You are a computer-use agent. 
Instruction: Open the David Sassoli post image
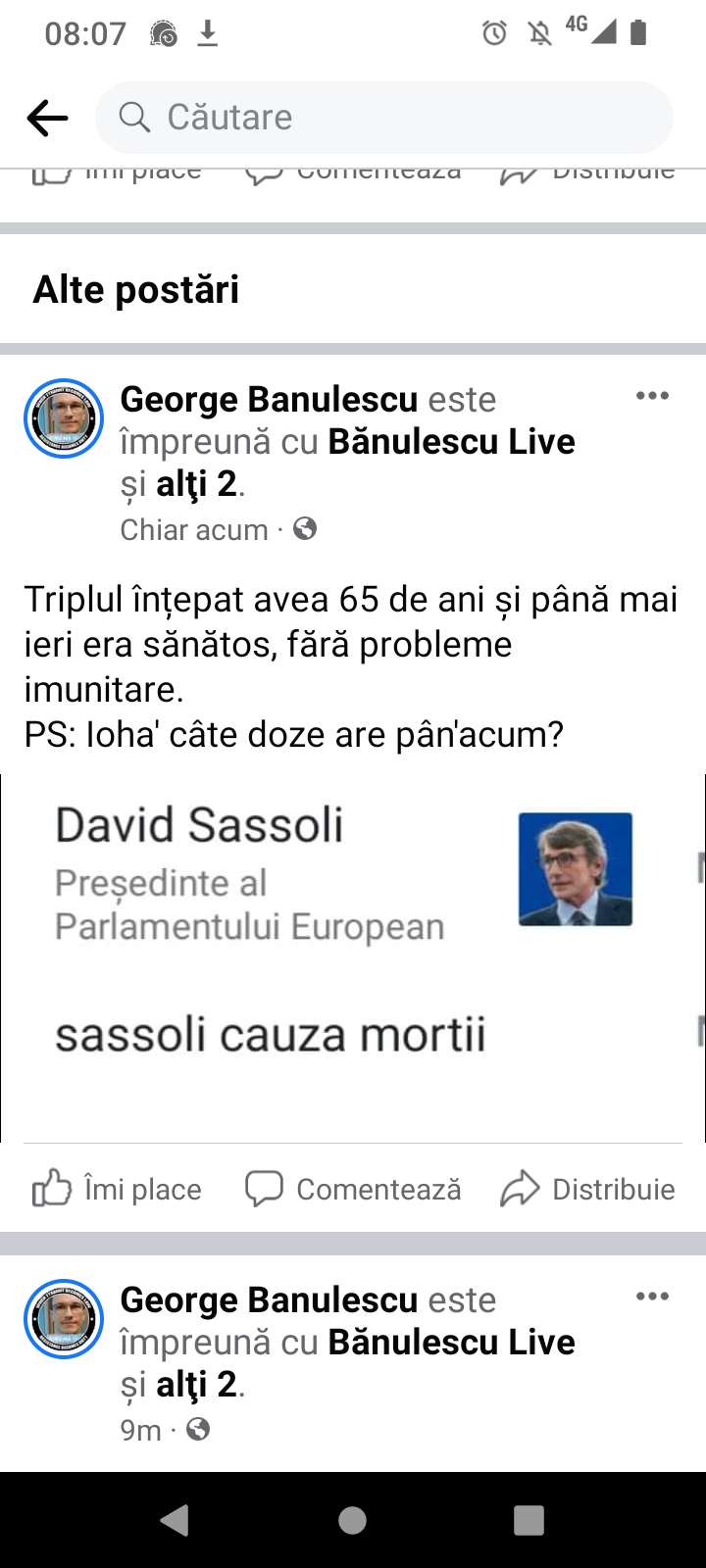pyautogui.click(x=353, y=957)
